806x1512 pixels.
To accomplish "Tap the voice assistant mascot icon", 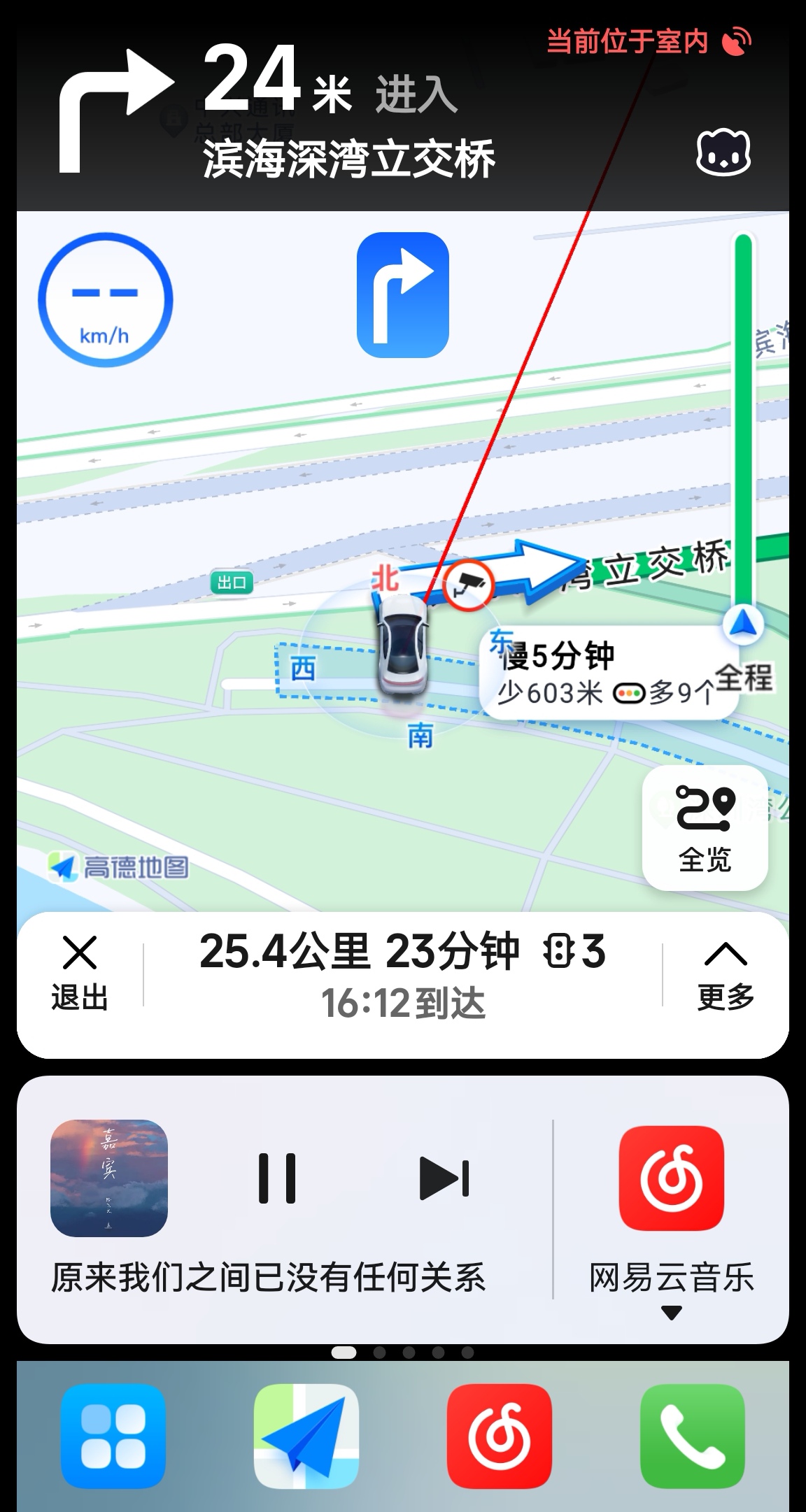I will click(723, 152).
